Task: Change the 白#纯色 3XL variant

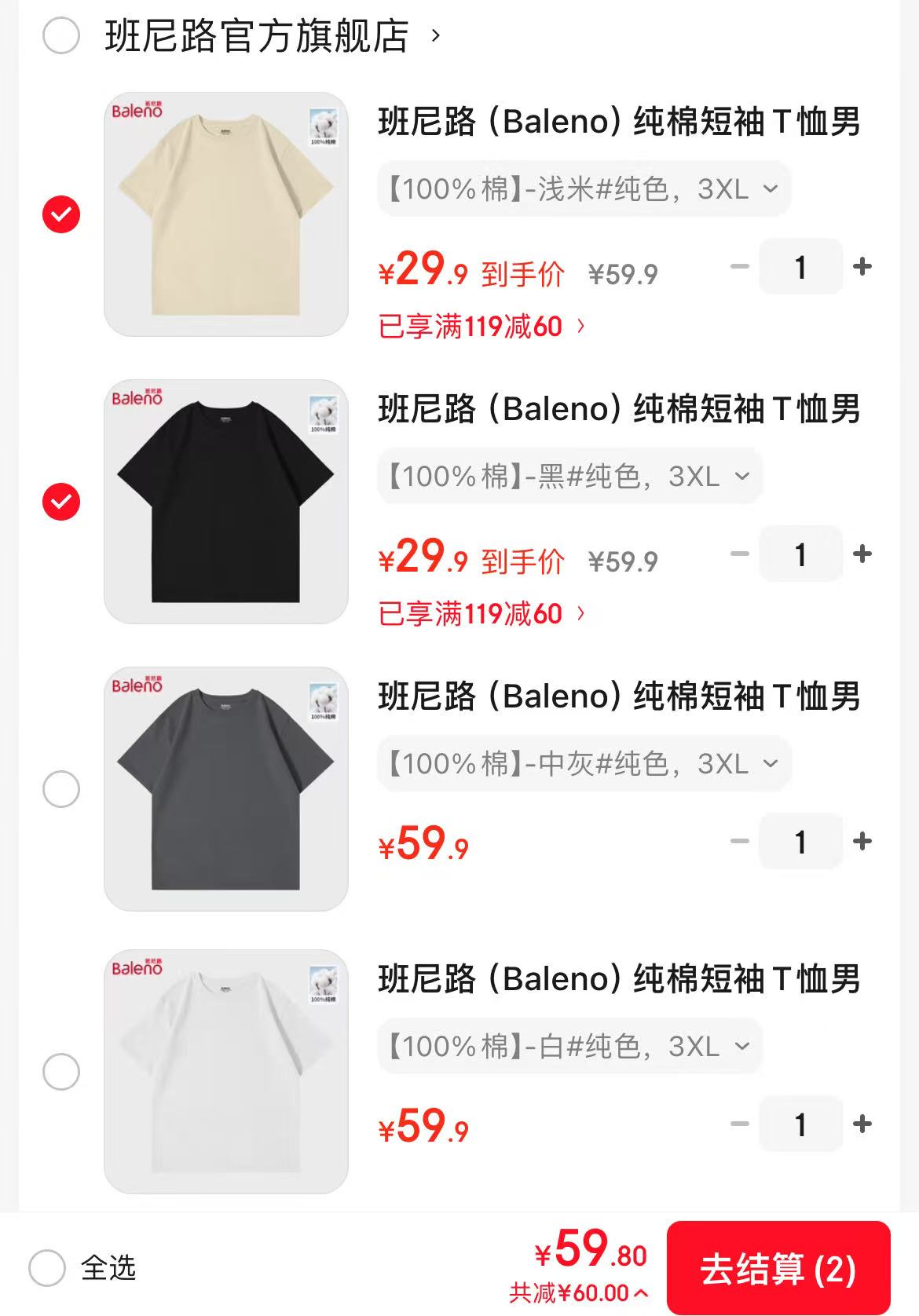Action: 569,1046
